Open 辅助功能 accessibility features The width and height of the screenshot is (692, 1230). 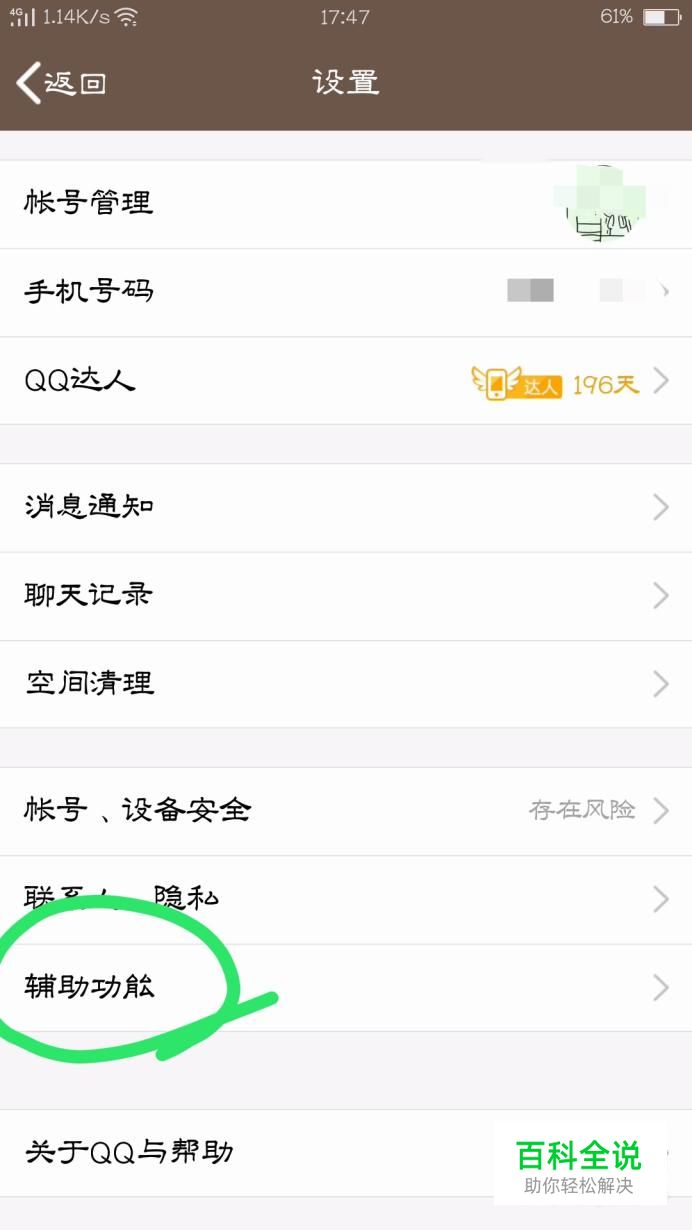tap(346, 988)
